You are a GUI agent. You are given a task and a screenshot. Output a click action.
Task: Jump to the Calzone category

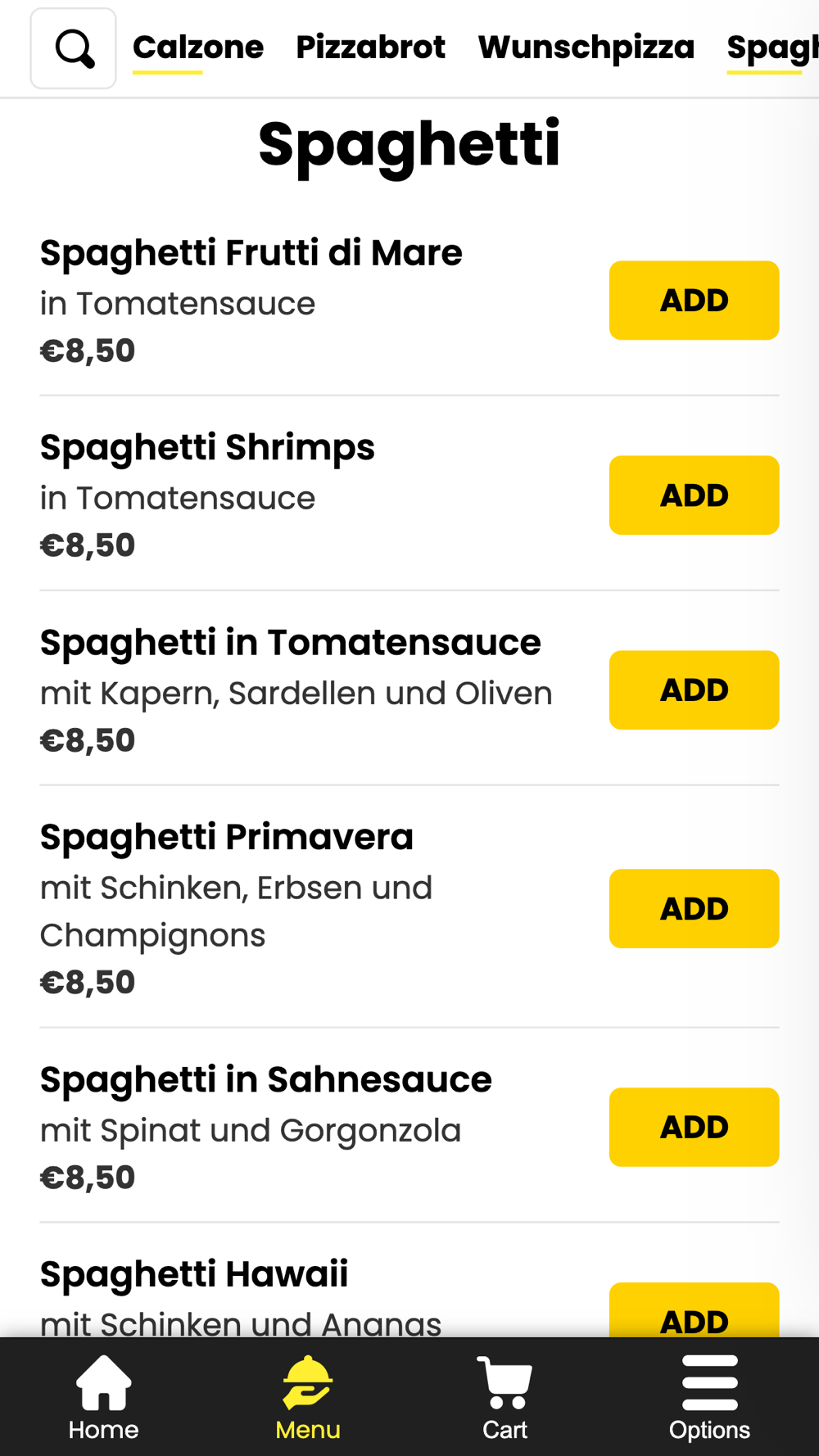pyautogui.click(x=198, y=47)
